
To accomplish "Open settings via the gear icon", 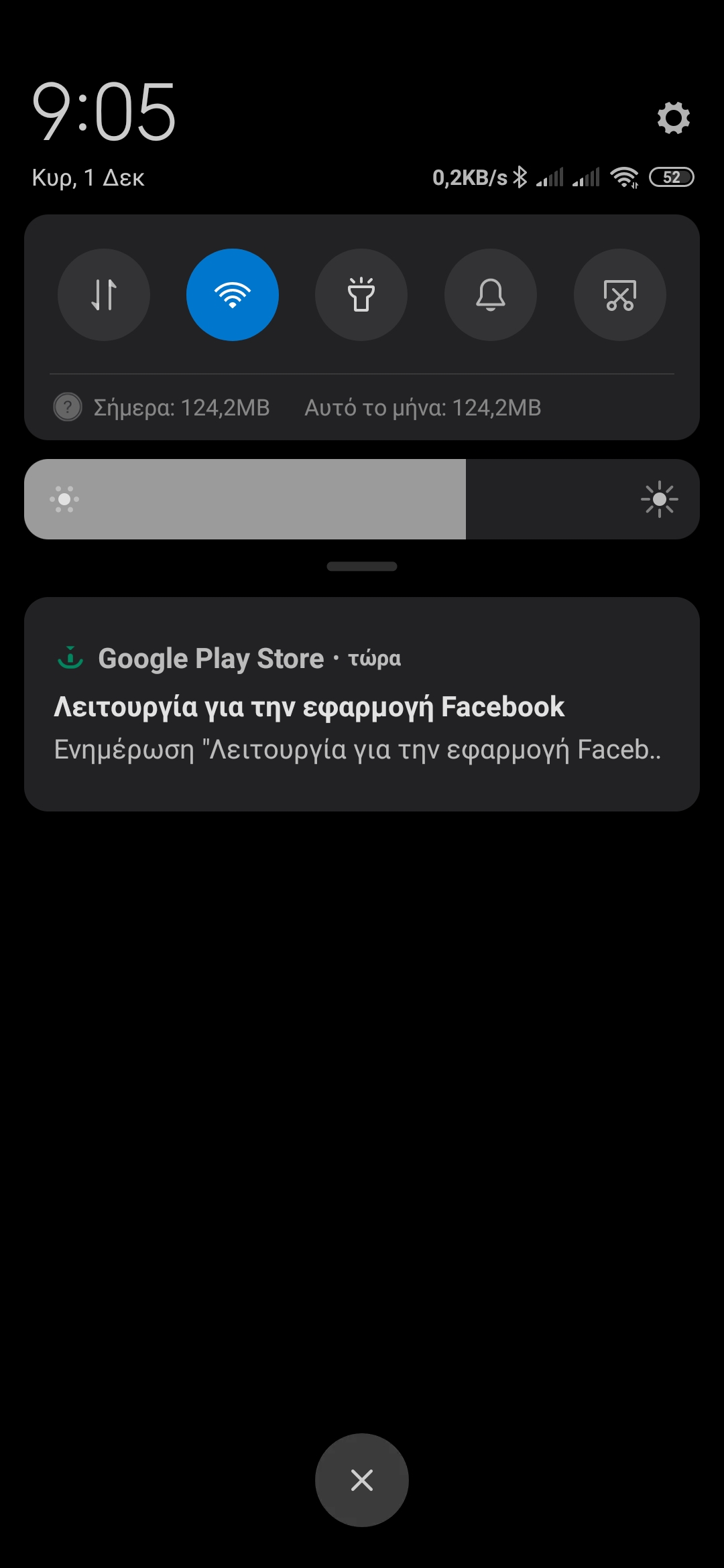I will tap(673, 118).
